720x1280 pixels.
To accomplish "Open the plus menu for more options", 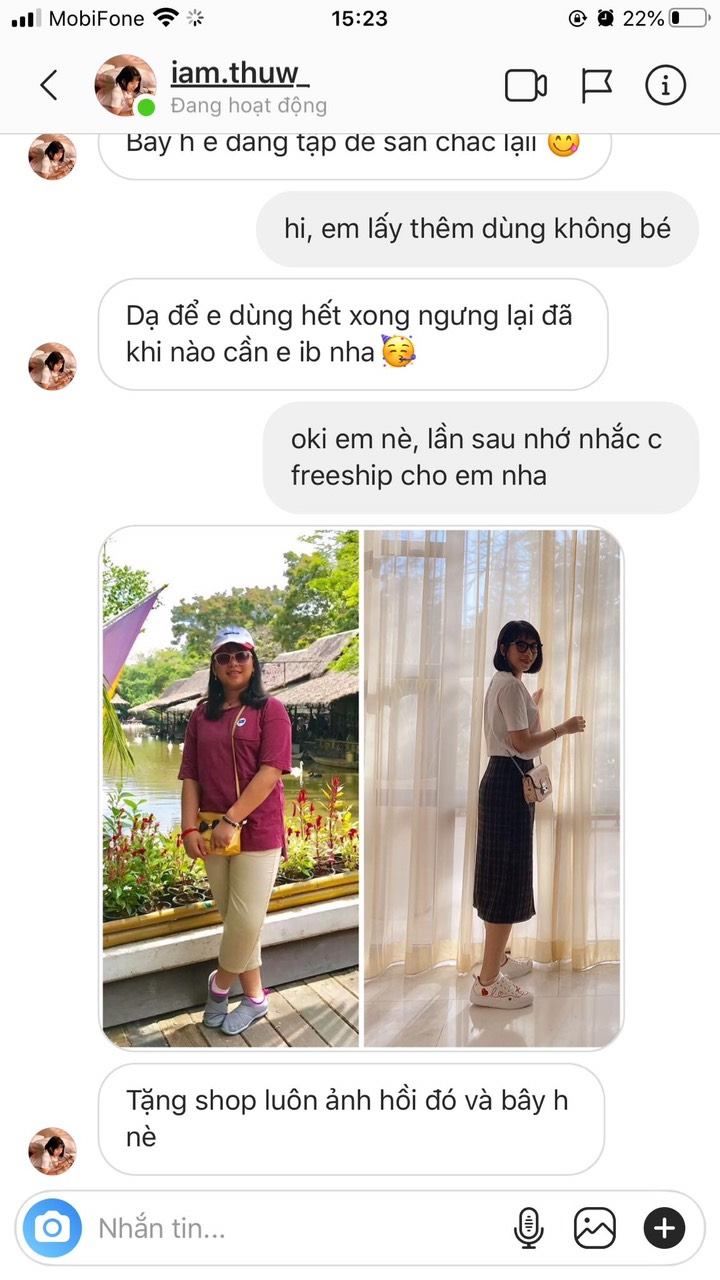I will point(664,1228).
